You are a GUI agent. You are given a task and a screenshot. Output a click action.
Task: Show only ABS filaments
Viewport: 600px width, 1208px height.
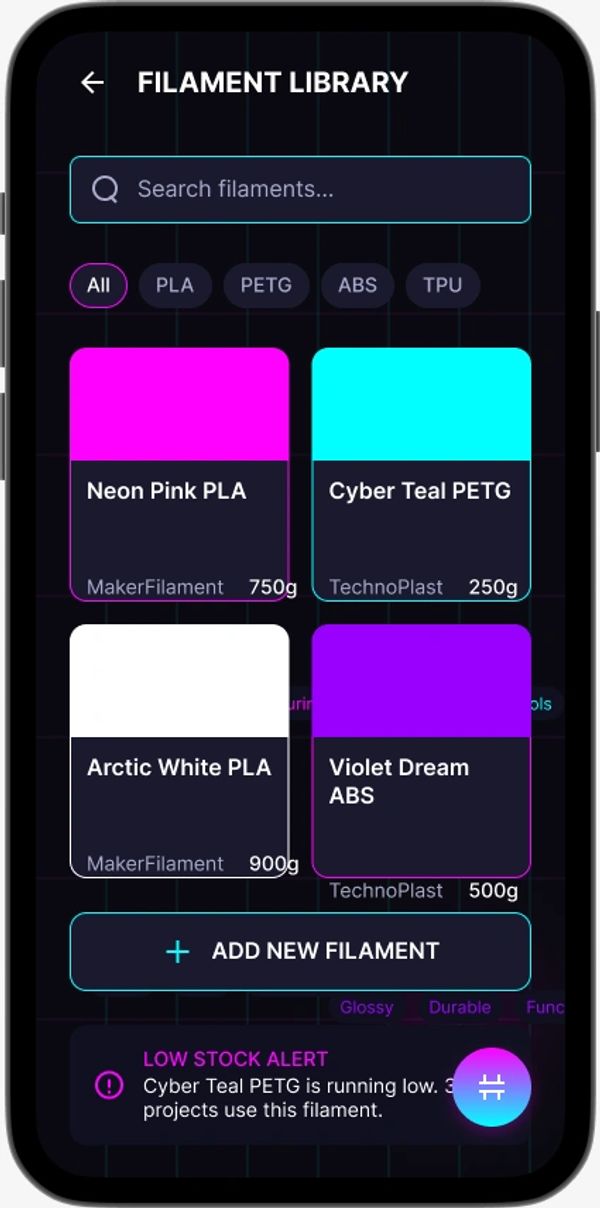coord(357,285)
